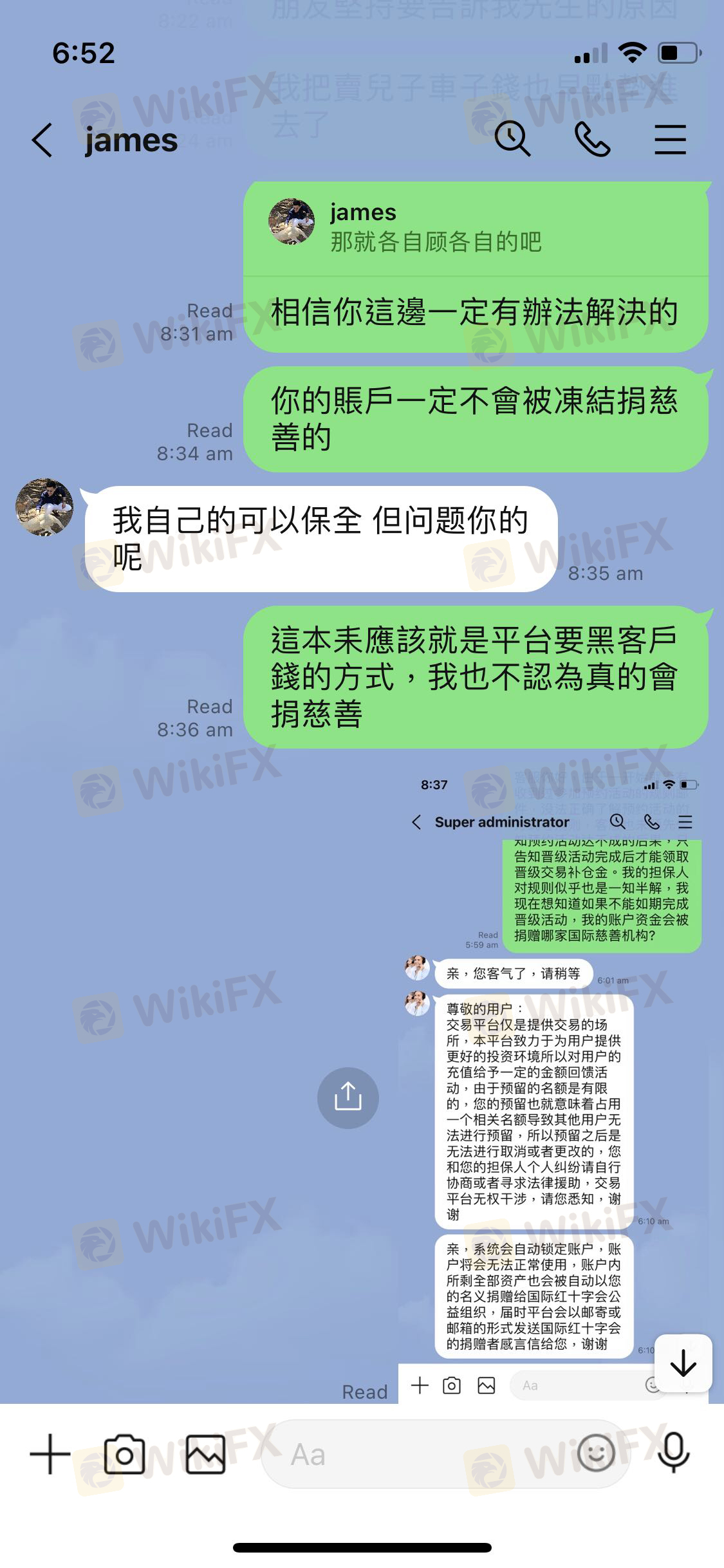This screenshot has height=1568, width=724.
Task: Start a voice call with james
Action: click(x=591, y=140)
